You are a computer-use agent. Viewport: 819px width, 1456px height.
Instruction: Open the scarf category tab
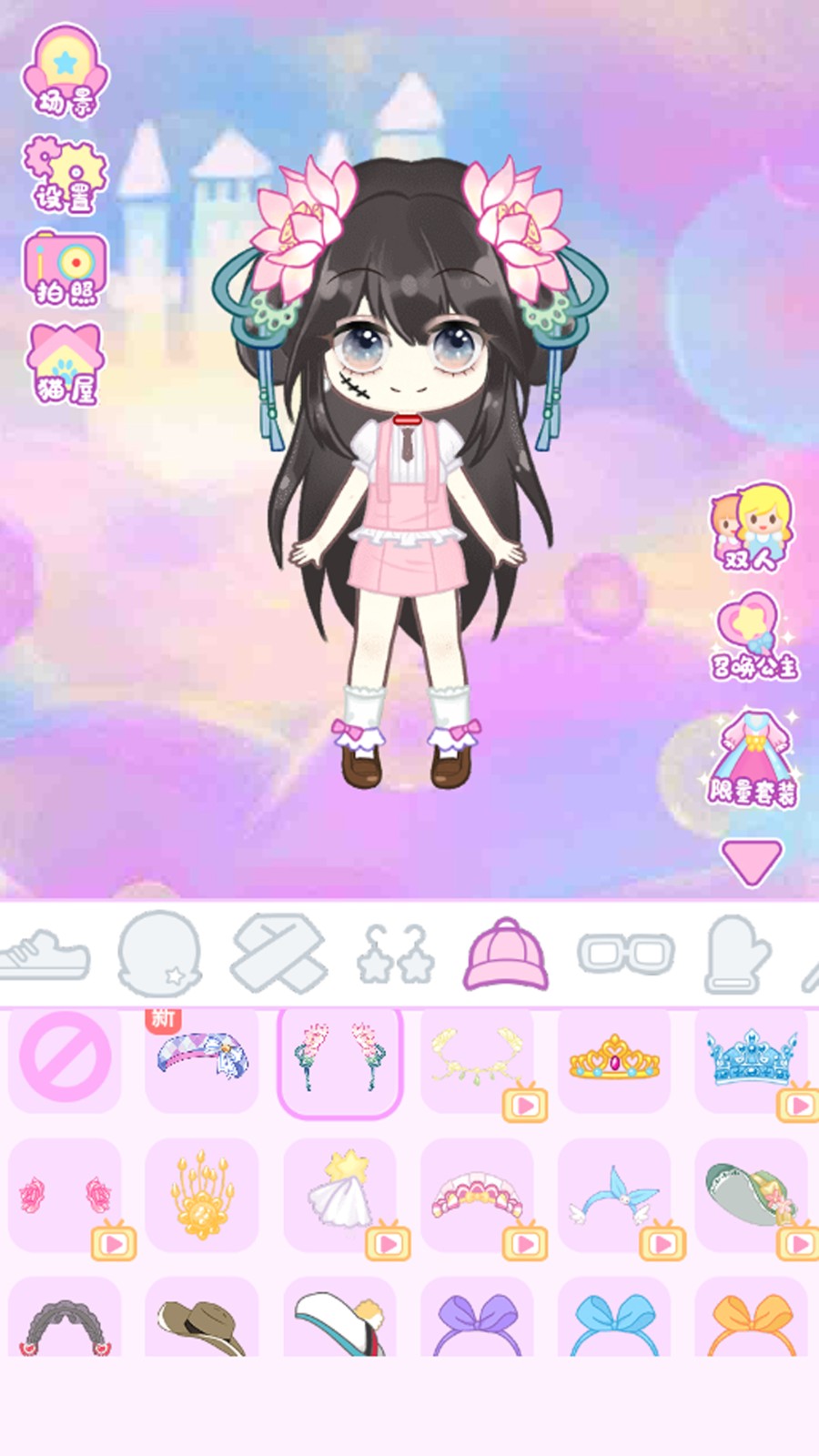coord(278,955)
